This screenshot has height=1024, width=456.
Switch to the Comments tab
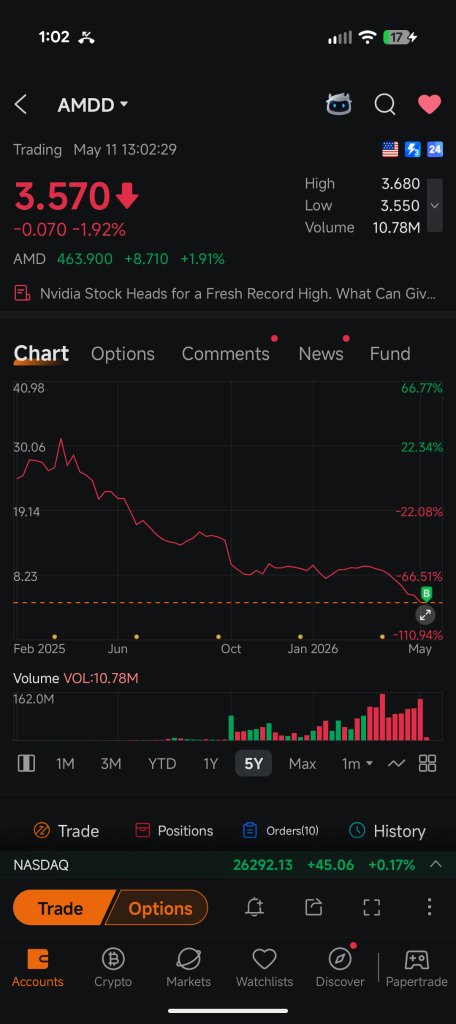225,353
